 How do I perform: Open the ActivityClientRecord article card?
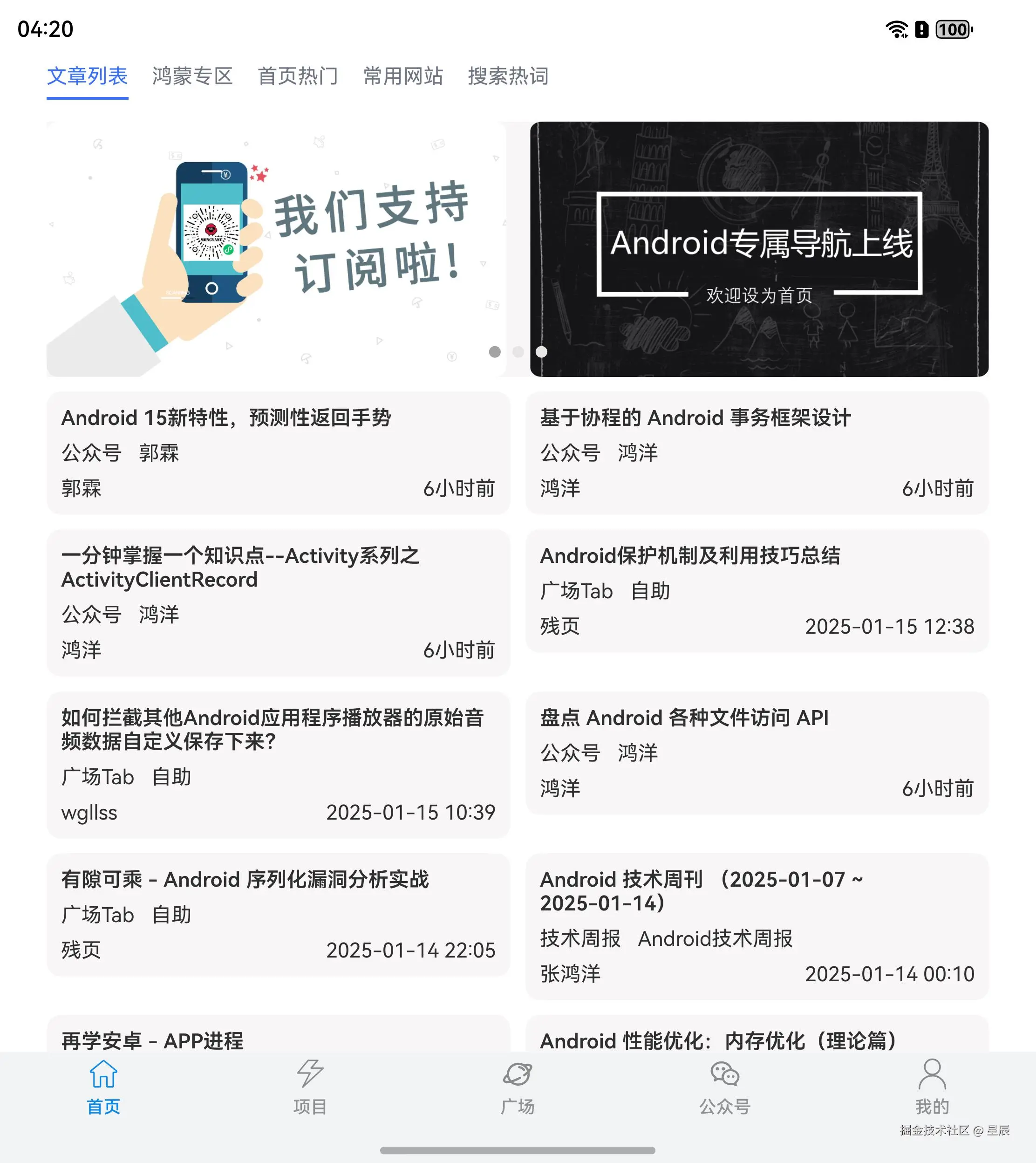click(278, 602)
